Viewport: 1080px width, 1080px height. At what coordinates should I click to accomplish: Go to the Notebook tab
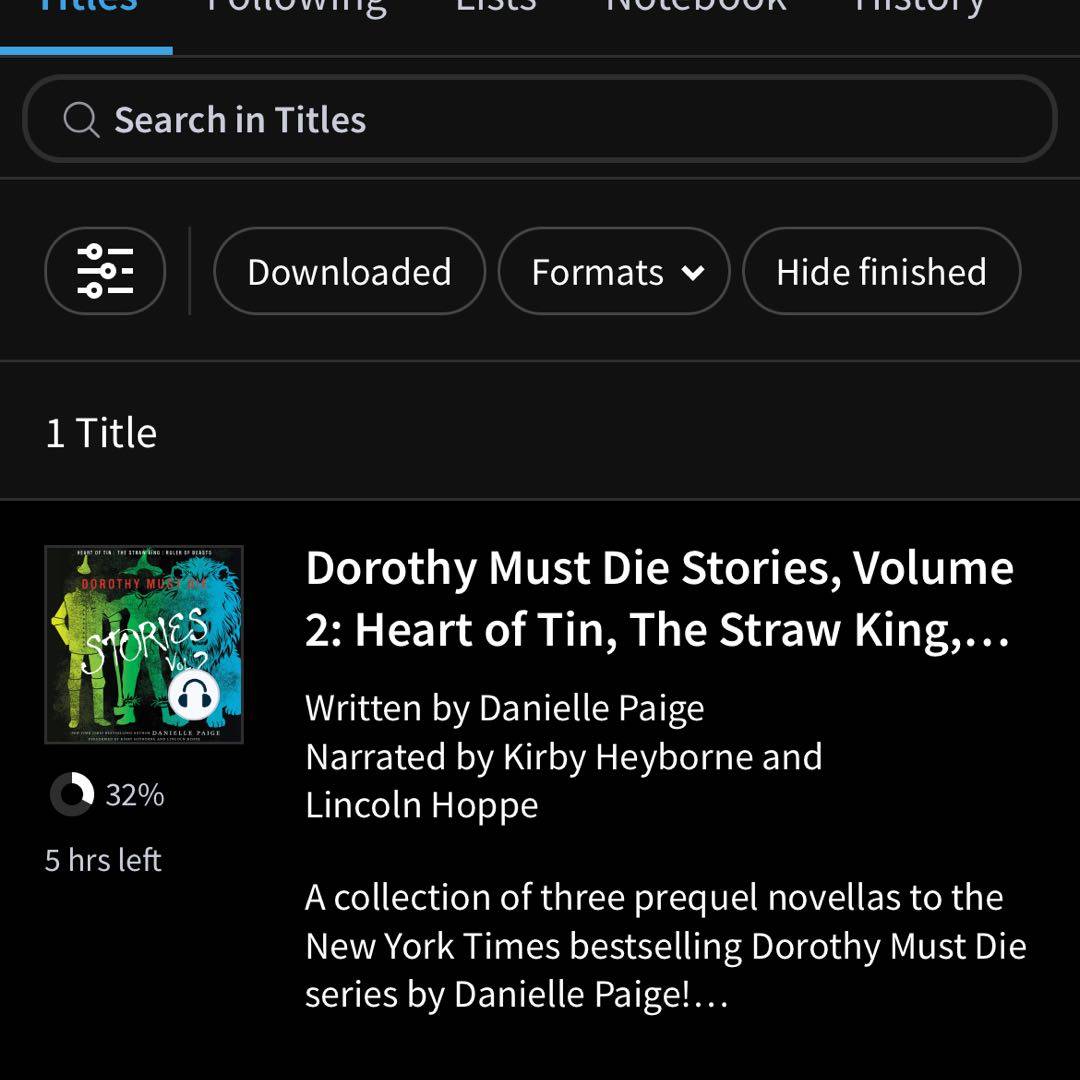[x=696, y=8]
